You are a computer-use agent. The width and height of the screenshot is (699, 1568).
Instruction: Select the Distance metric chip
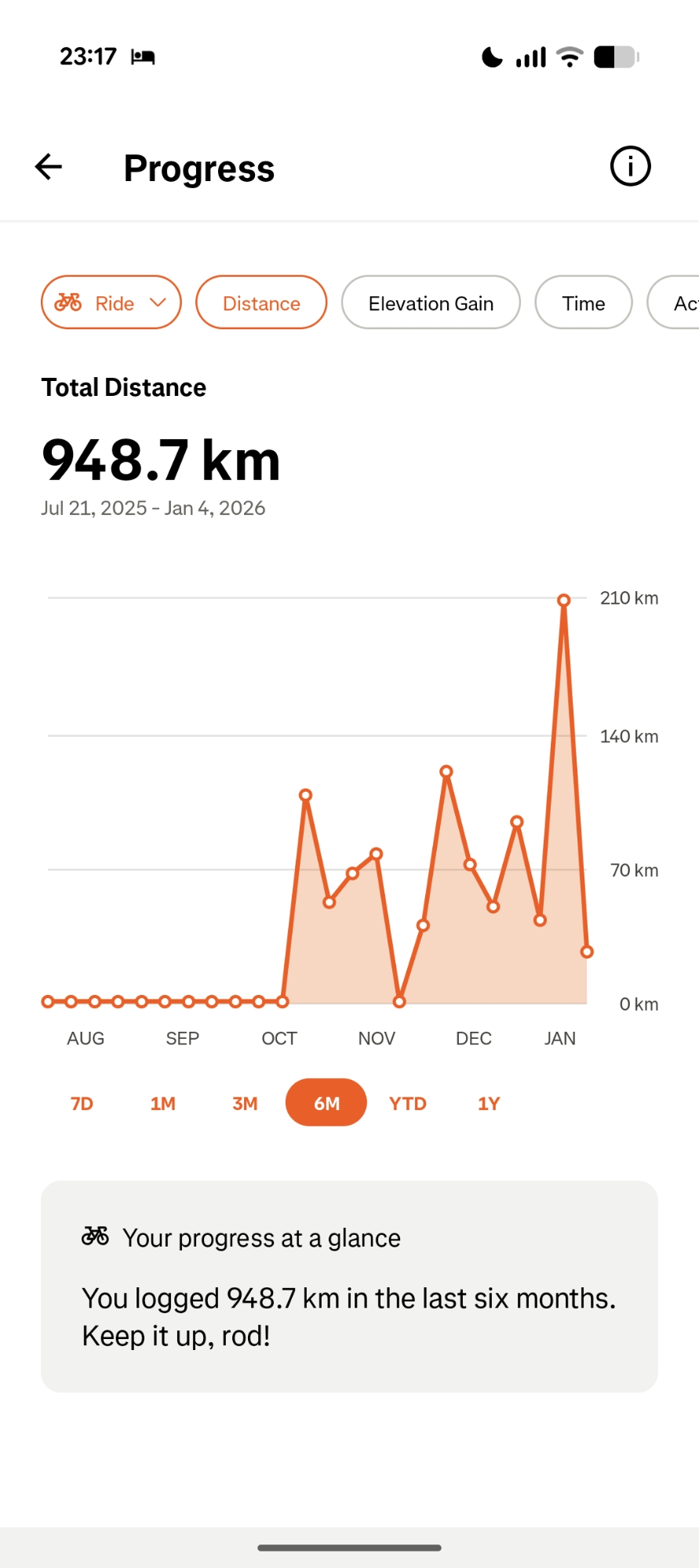point(261,303)
